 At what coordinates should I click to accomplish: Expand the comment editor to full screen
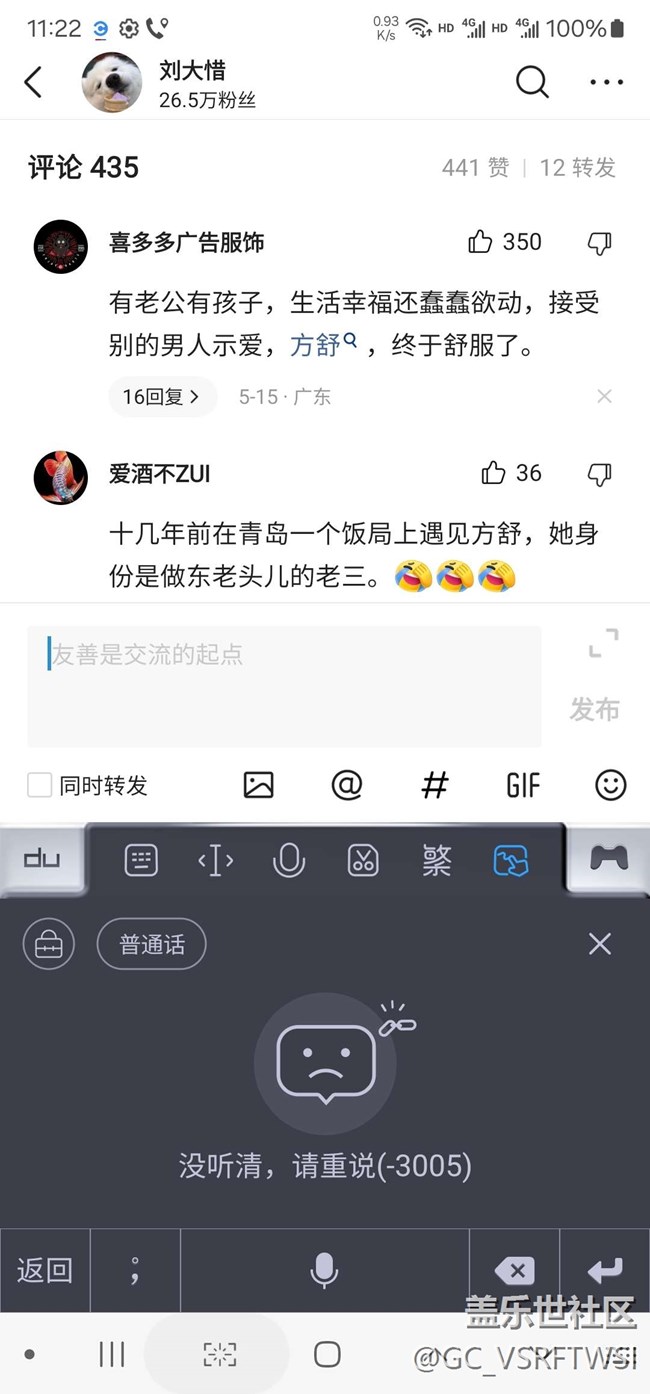coord(603,643)
